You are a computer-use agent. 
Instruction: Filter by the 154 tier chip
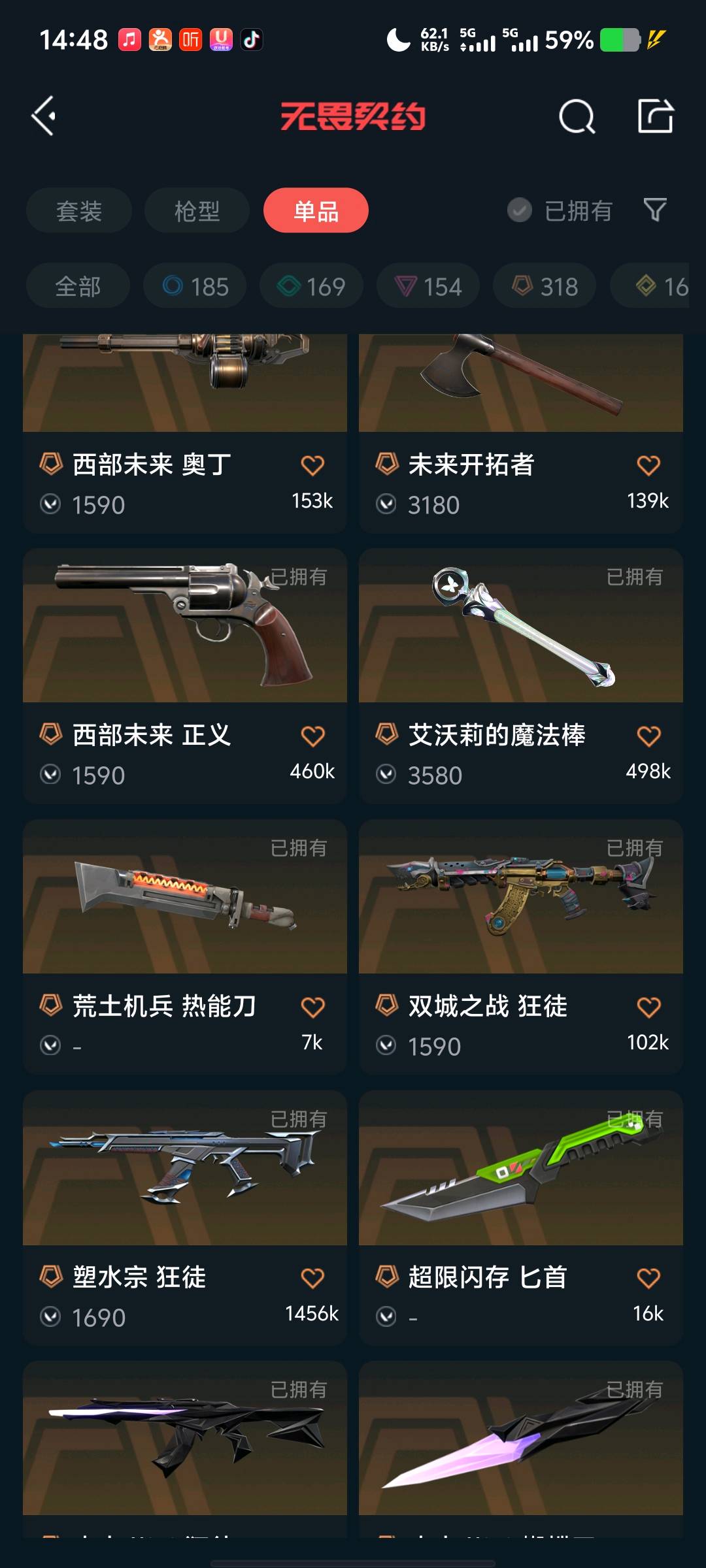(x=428, y=286)
